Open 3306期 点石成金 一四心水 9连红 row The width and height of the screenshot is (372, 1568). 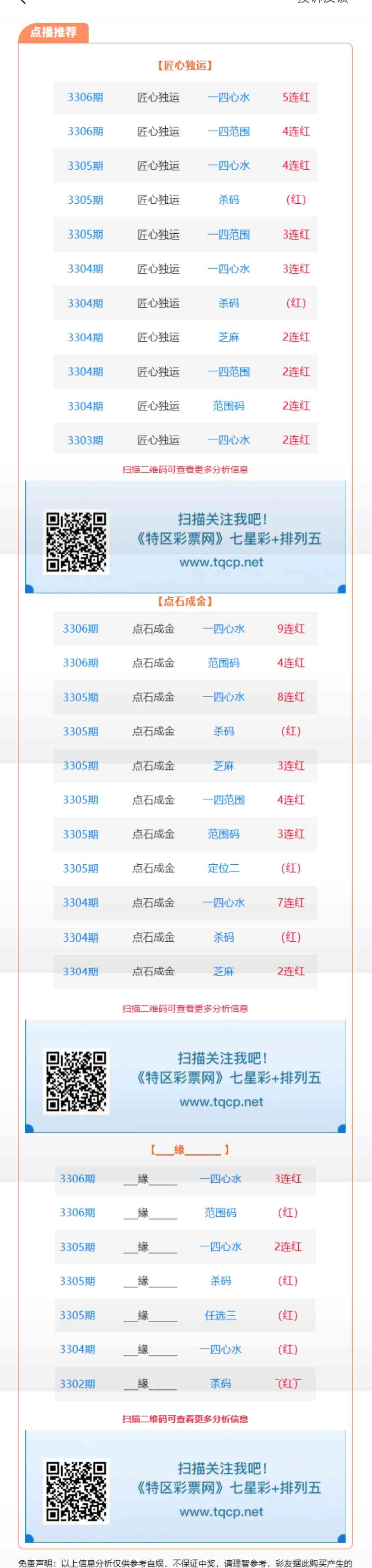185,629
